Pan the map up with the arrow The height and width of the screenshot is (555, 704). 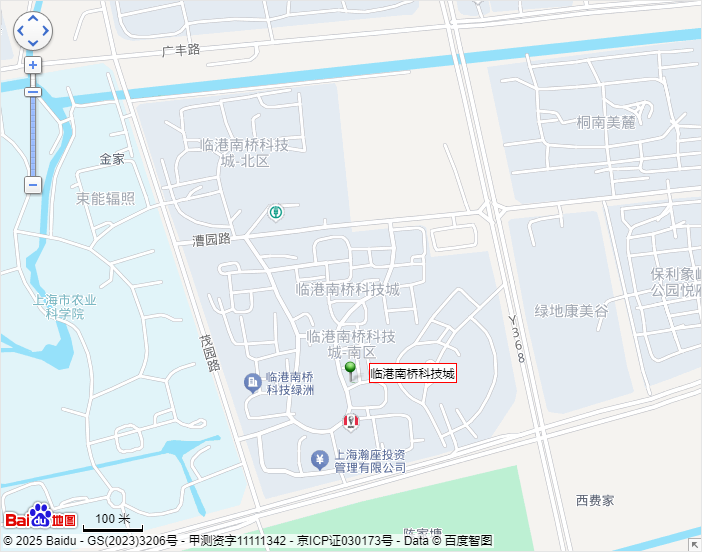[x=33, y=19]
